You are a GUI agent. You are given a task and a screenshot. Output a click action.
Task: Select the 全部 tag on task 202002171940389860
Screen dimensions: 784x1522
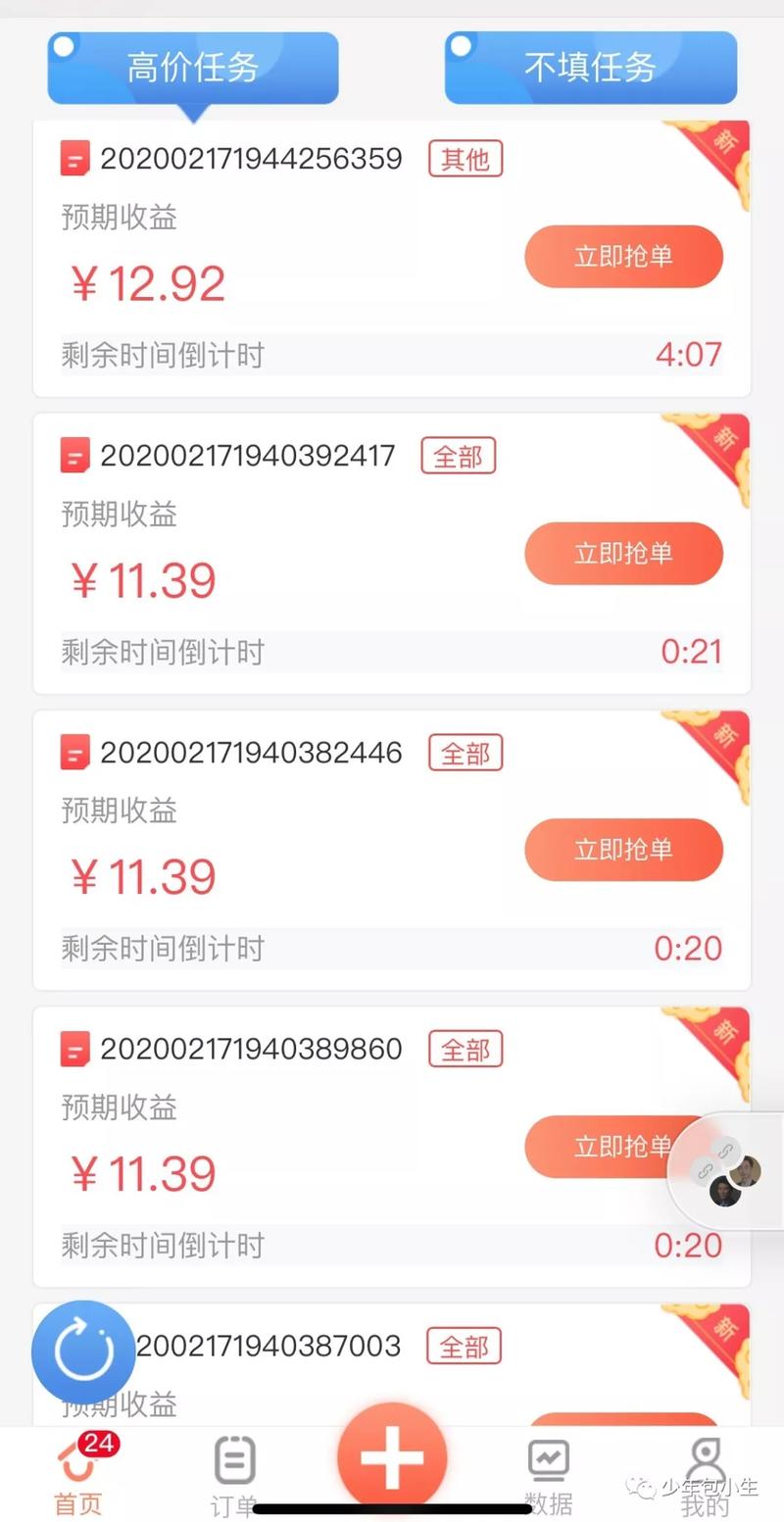465,1048
